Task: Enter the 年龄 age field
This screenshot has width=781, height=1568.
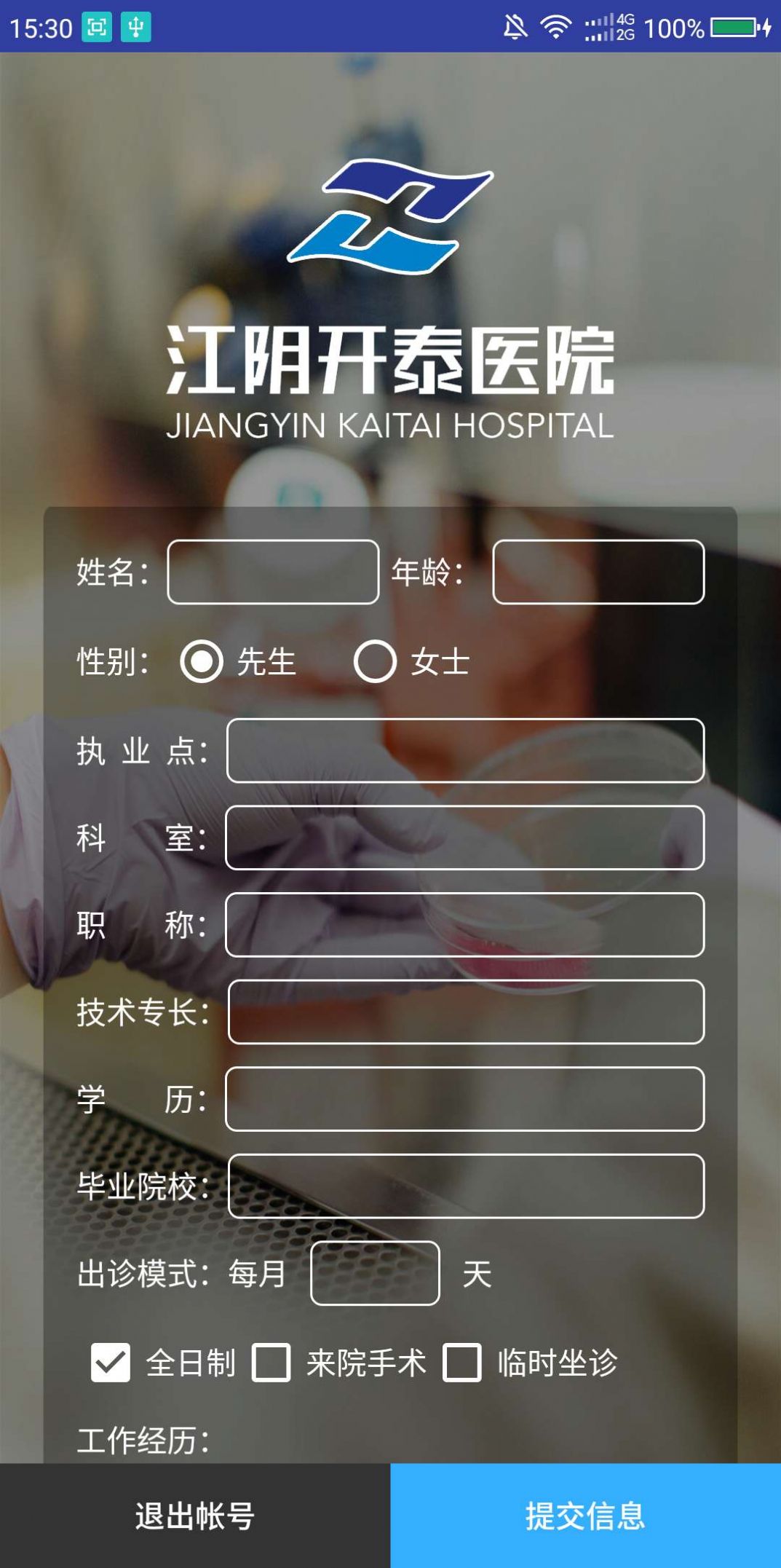Action: click(x=598, y=572)
